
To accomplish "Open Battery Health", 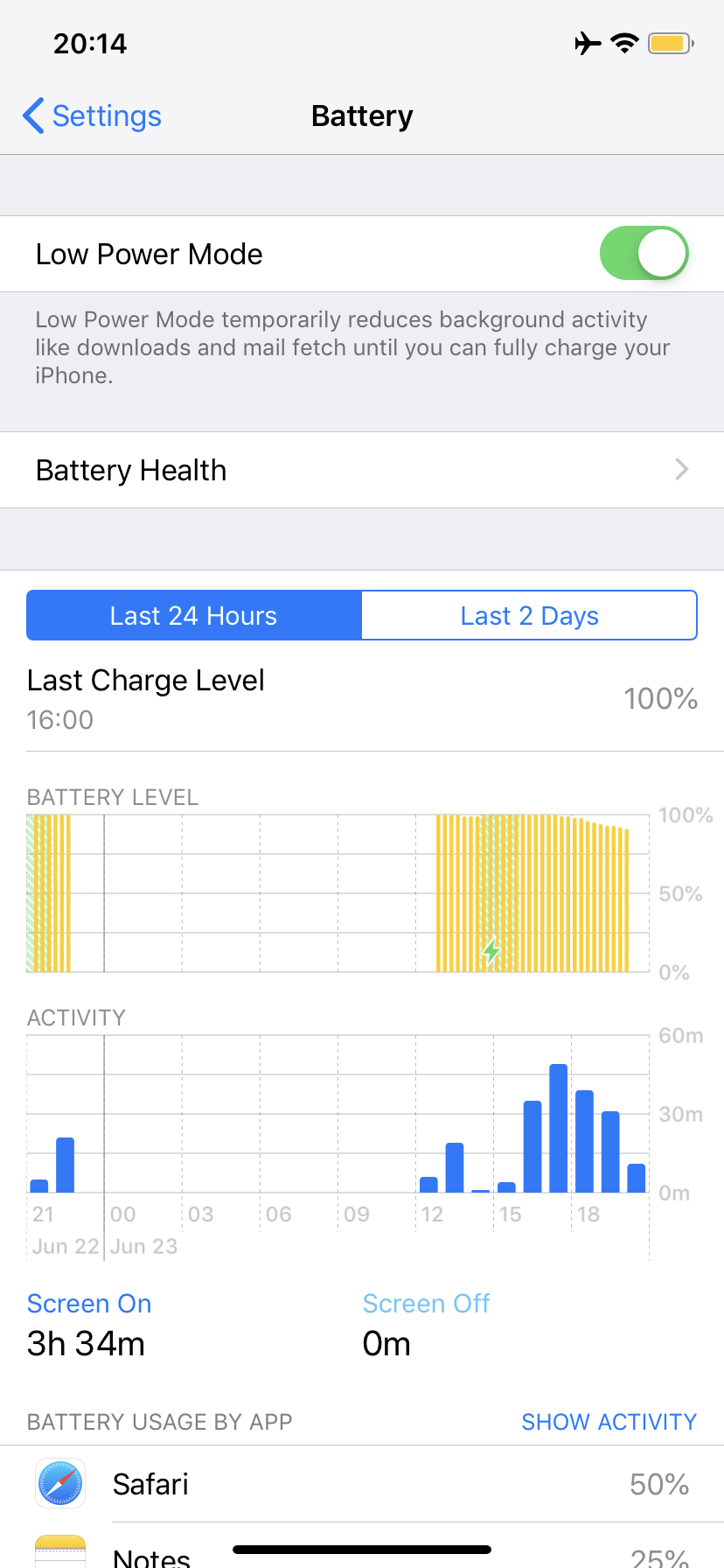I will (x=362, y=470).
